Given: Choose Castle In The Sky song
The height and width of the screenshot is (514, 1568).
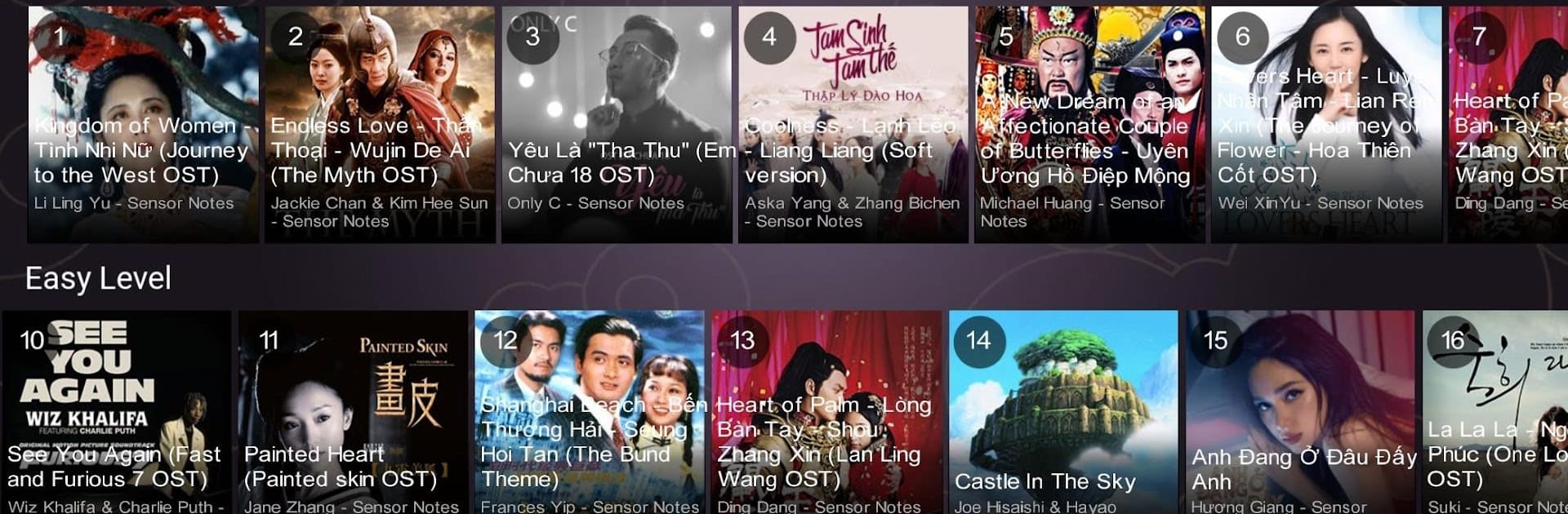Looking at the screenshot, I should 1062,412.
